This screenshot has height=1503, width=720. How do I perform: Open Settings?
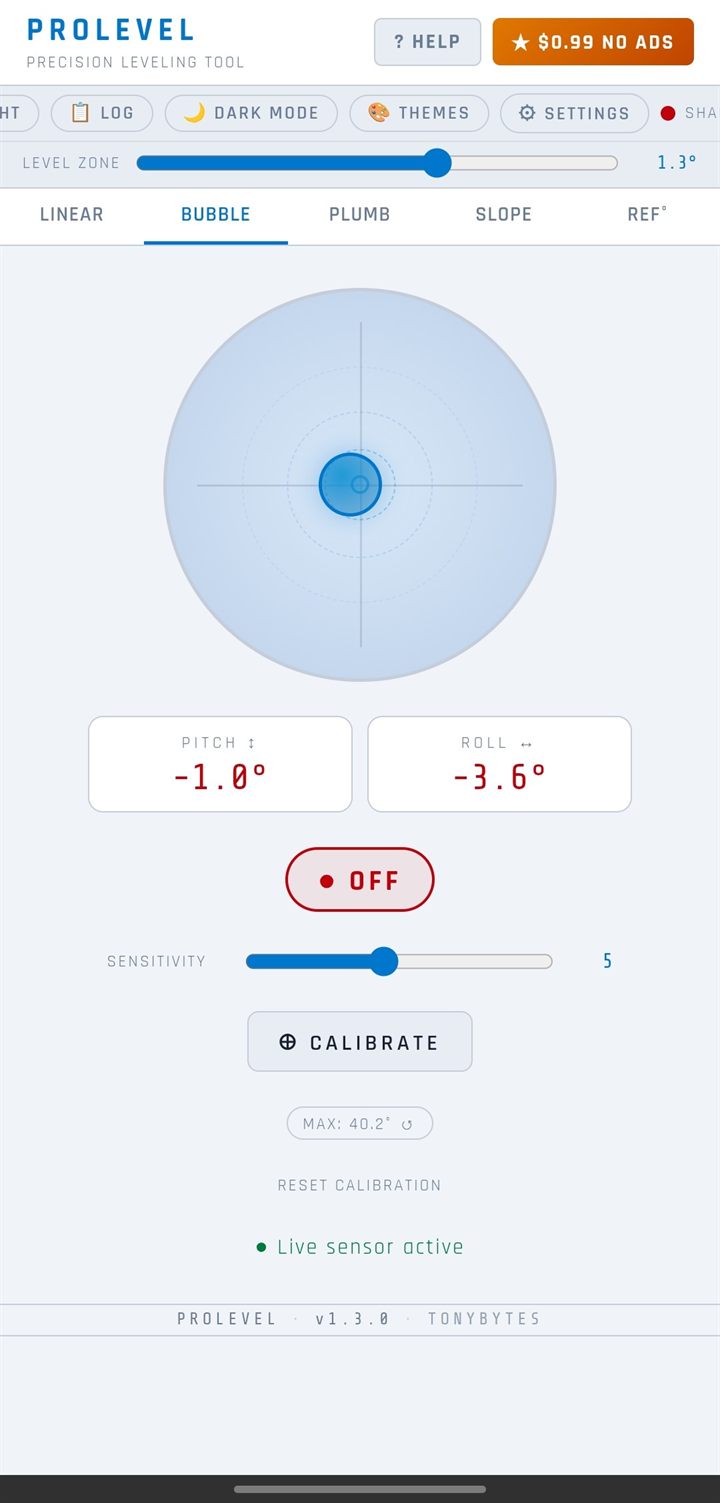point(574,113)
